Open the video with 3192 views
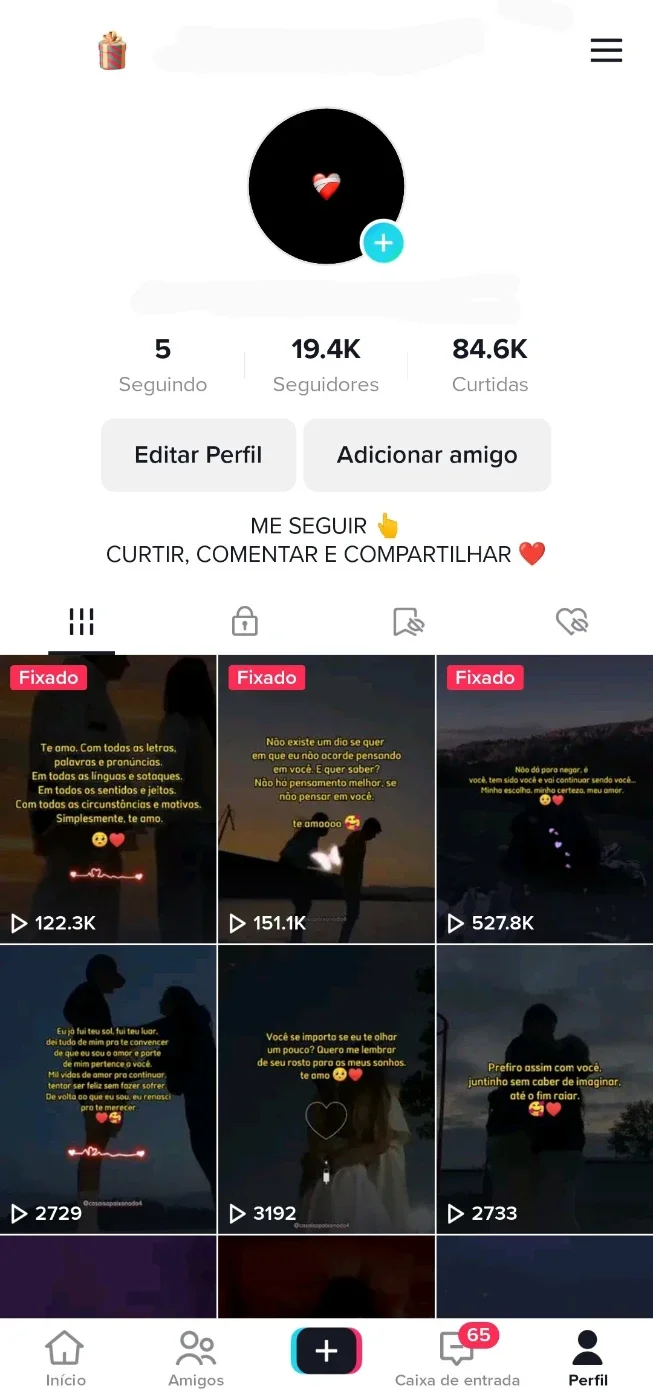653x1400 pixels. pos(326,1089)
